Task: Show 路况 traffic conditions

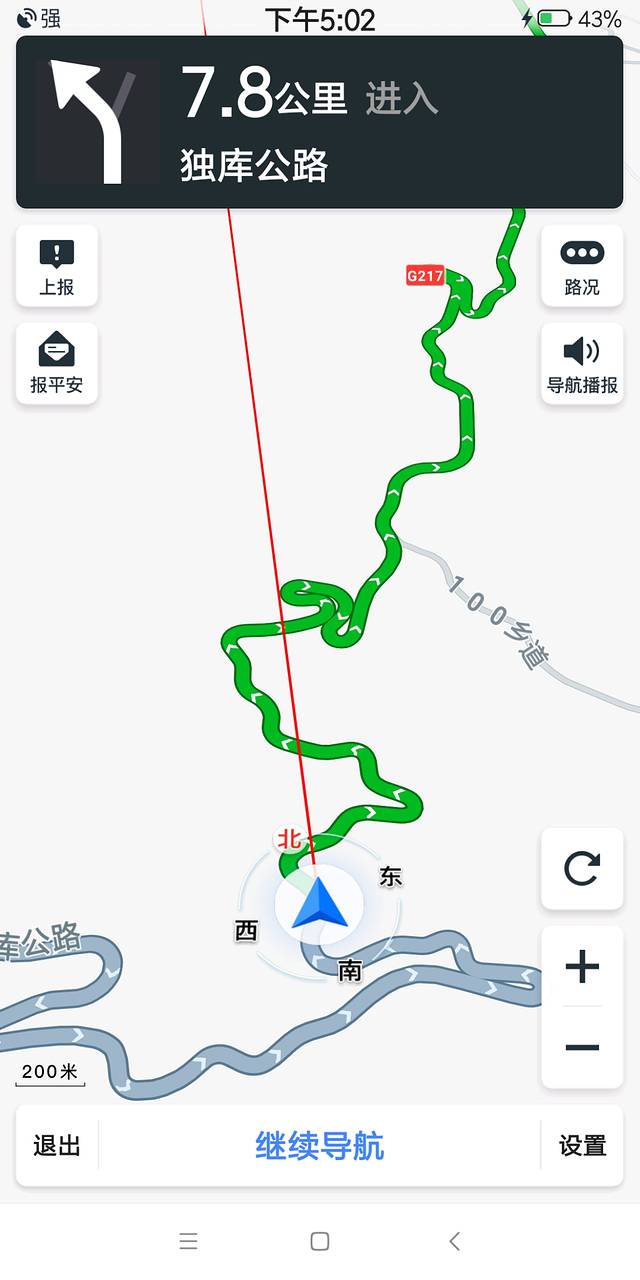Action: [x=582, y=266]
